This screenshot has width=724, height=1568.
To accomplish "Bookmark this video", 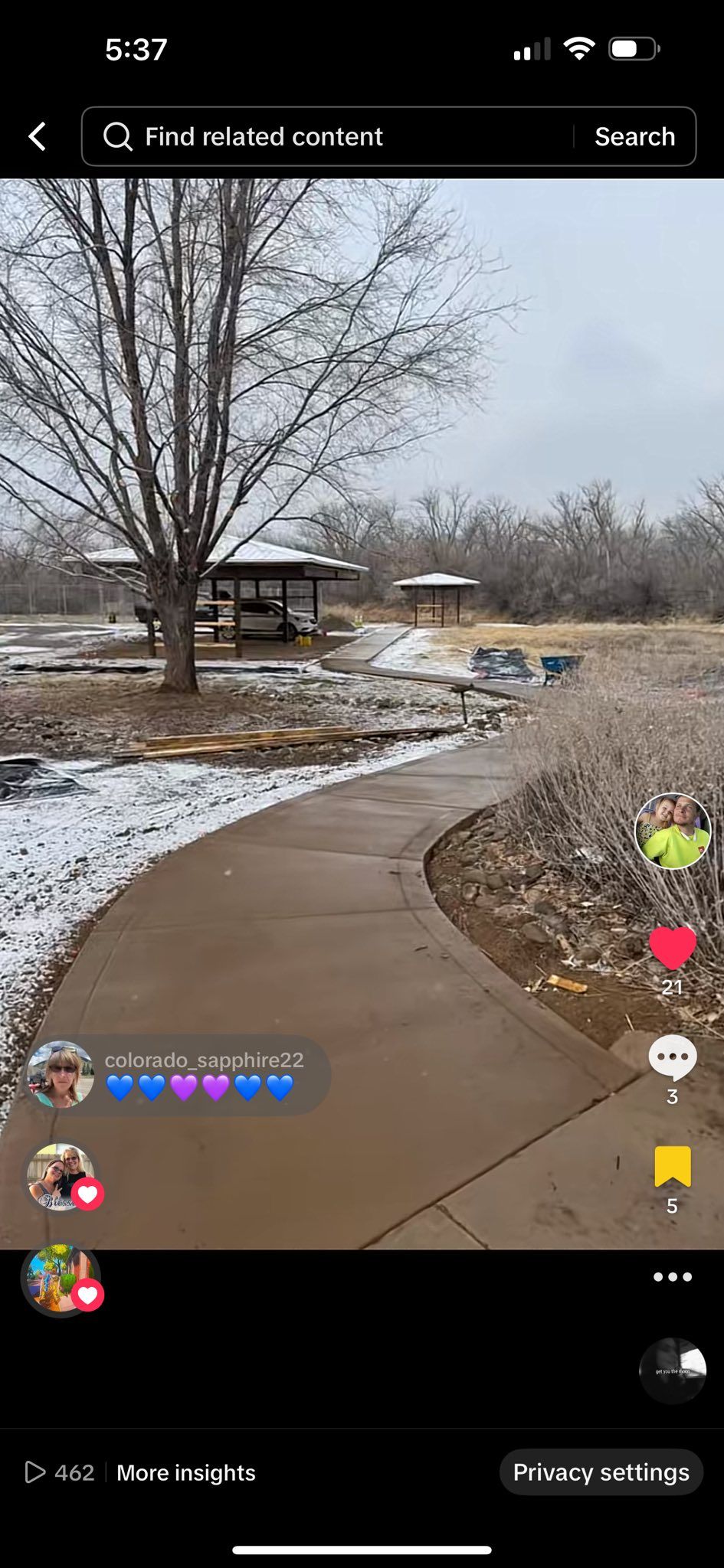I will [672, 1167].
